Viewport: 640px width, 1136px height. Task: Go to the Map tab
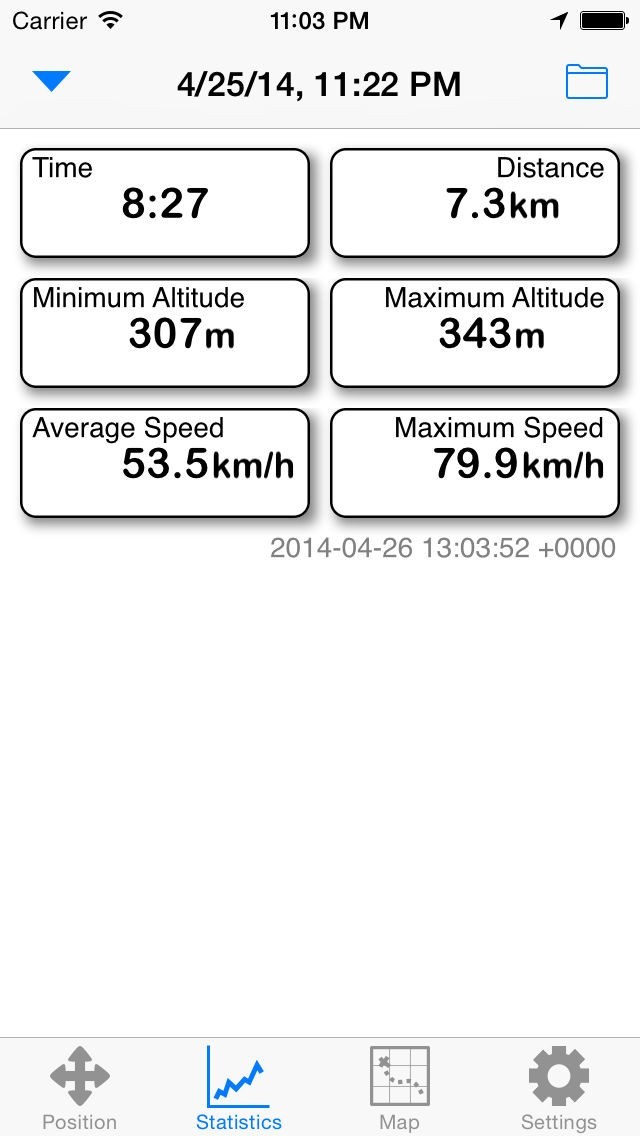coord(399,1088)
